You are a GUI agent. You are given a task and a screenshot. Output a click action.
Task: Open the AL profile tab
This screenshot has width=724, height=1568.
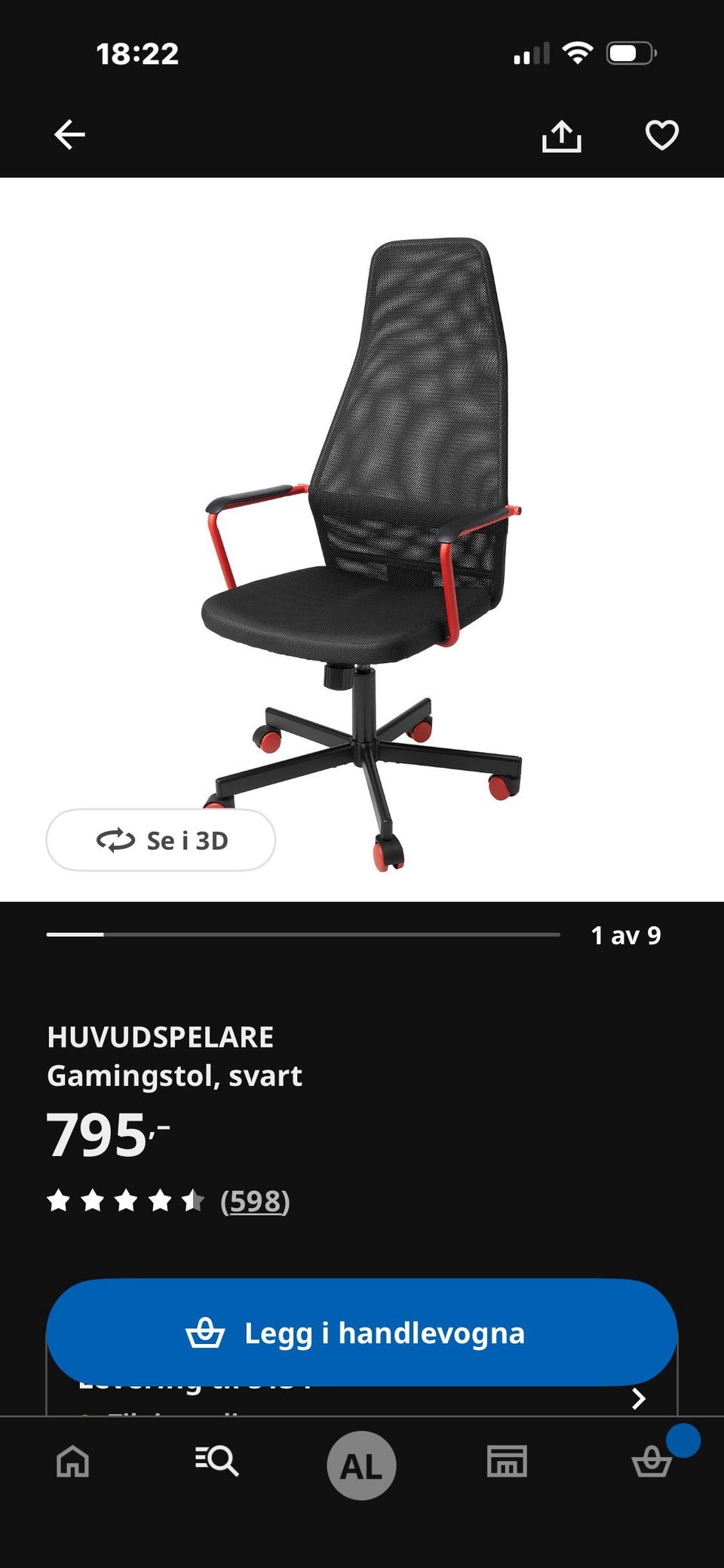pos(361,1465)
